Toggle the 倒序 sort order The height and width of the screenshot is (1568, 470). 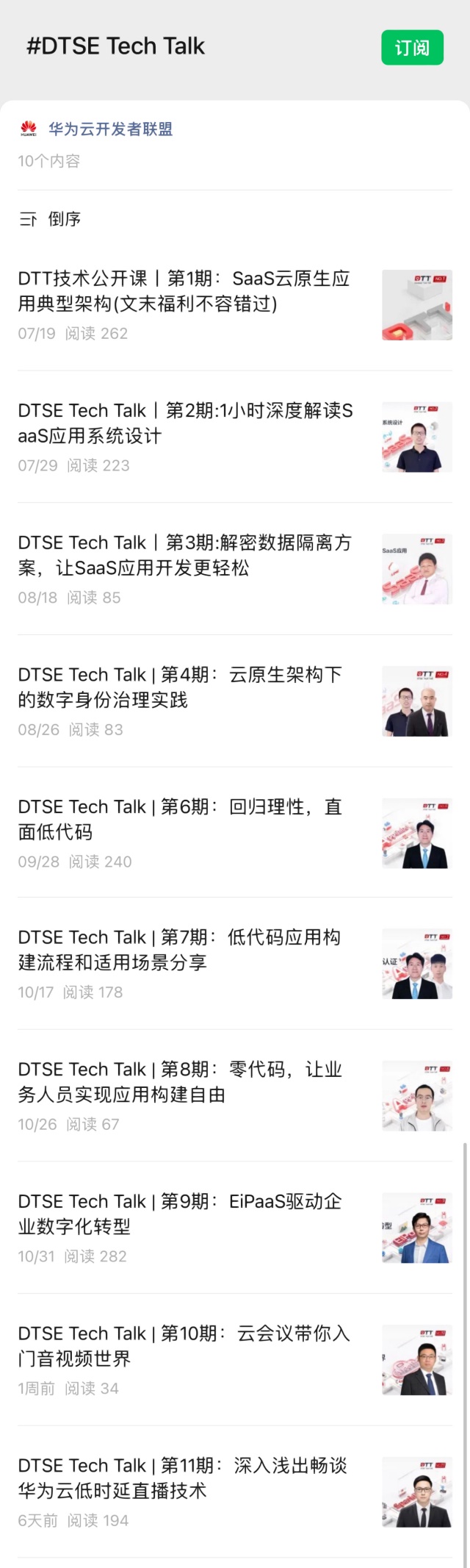coord(51,219)
